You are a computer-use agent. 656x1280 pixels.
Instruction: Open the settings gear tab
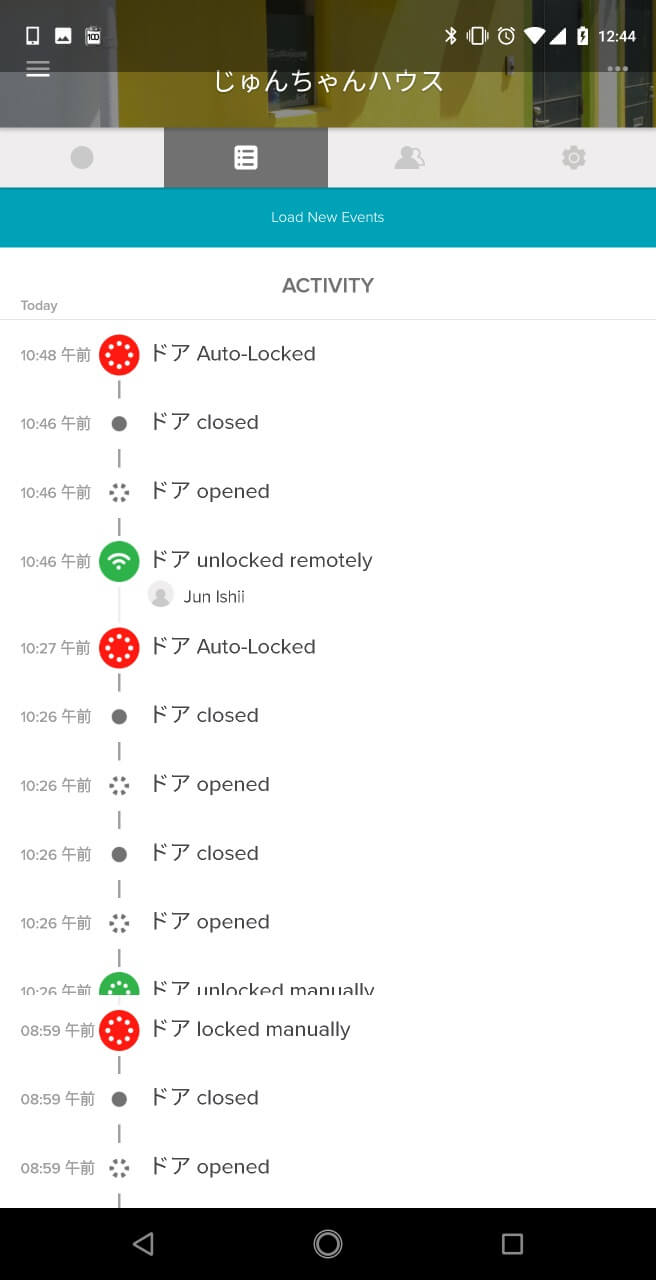tap(573, 158)
